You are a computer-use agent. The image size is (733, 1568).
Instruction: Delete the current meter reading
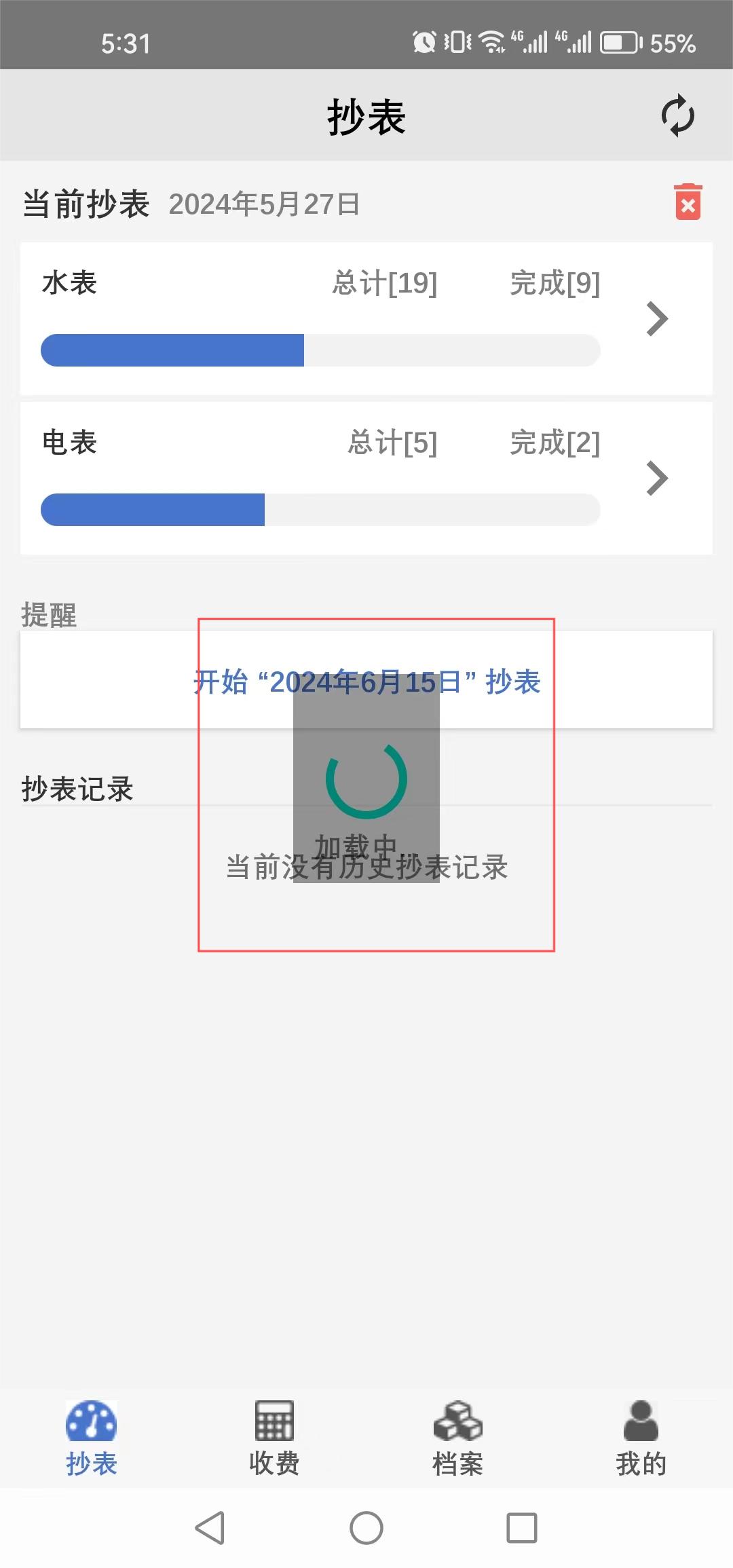click(688, 202)
